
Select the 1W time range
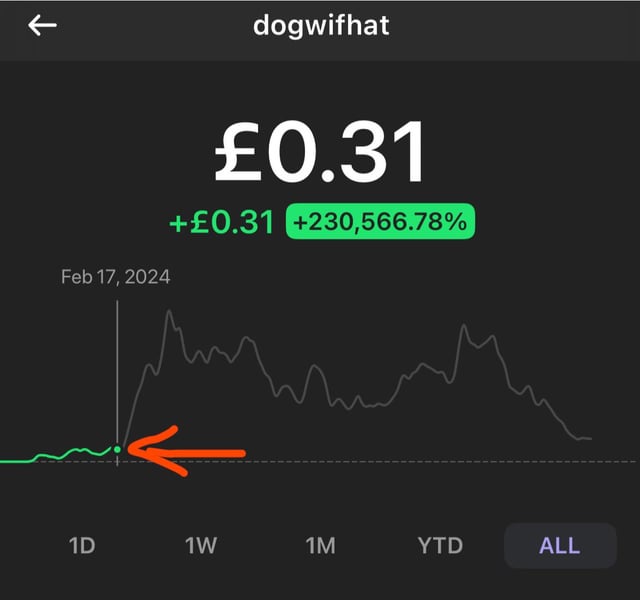pos(201,546)
